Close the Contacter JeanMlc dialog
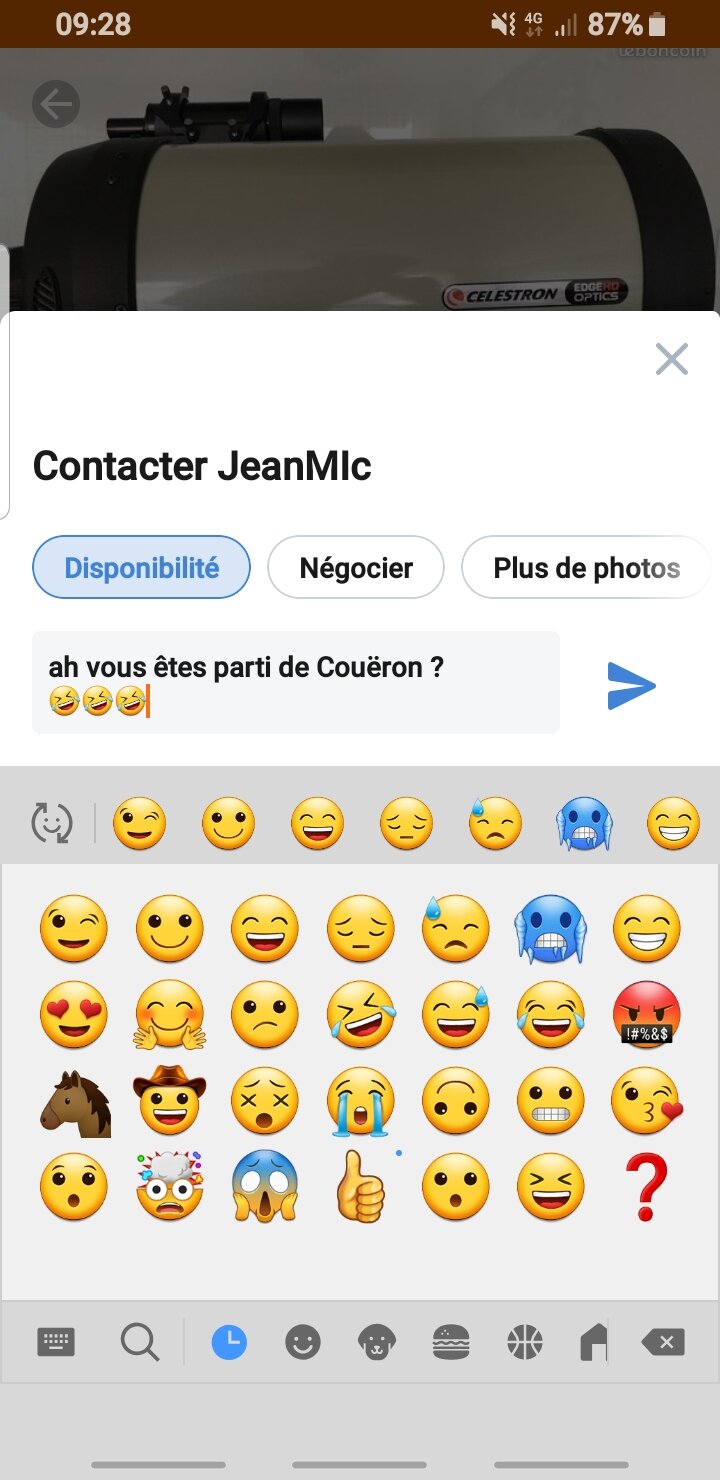The image size is (720, 1480). point(671,359)
